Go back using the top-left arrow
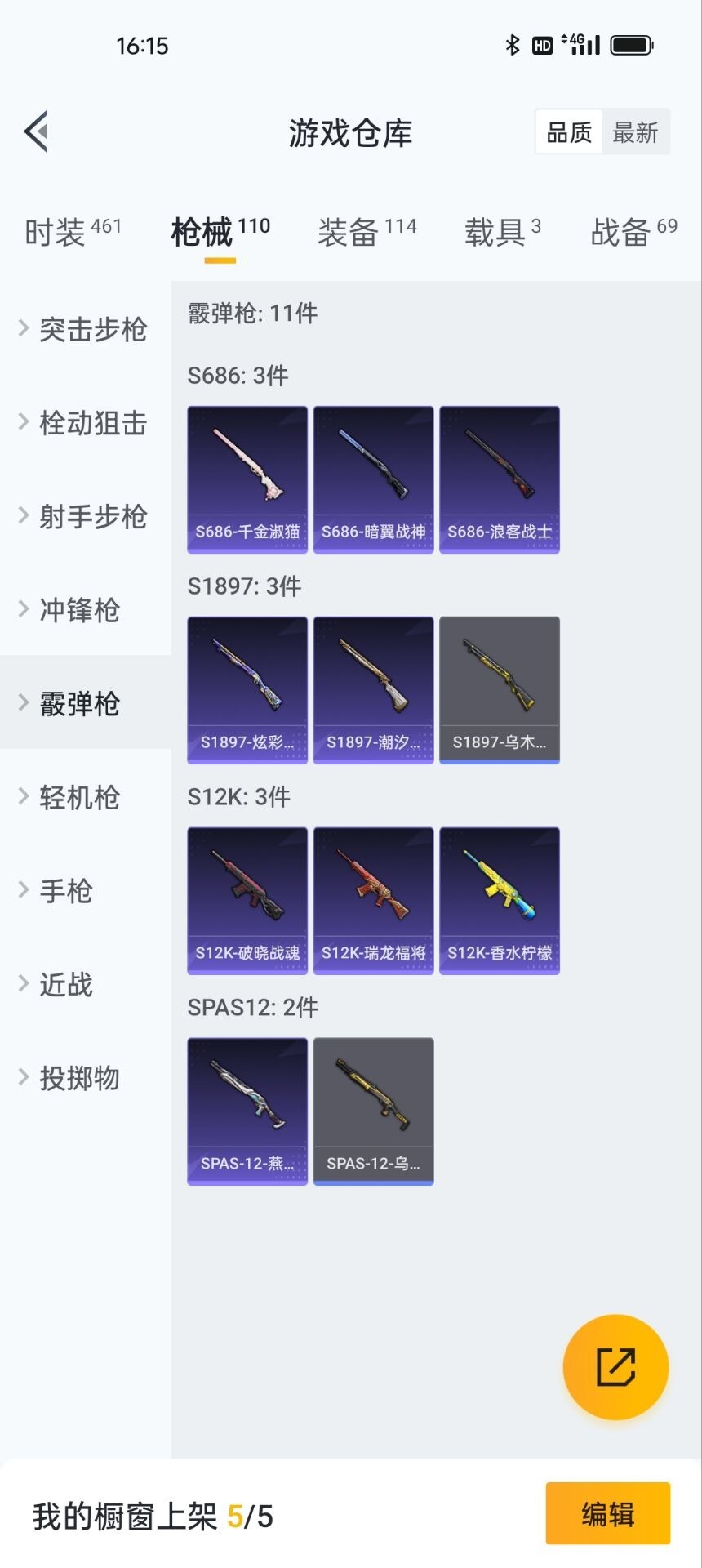702x1568 pixels. pyautogui.click(x=37, y=131)
